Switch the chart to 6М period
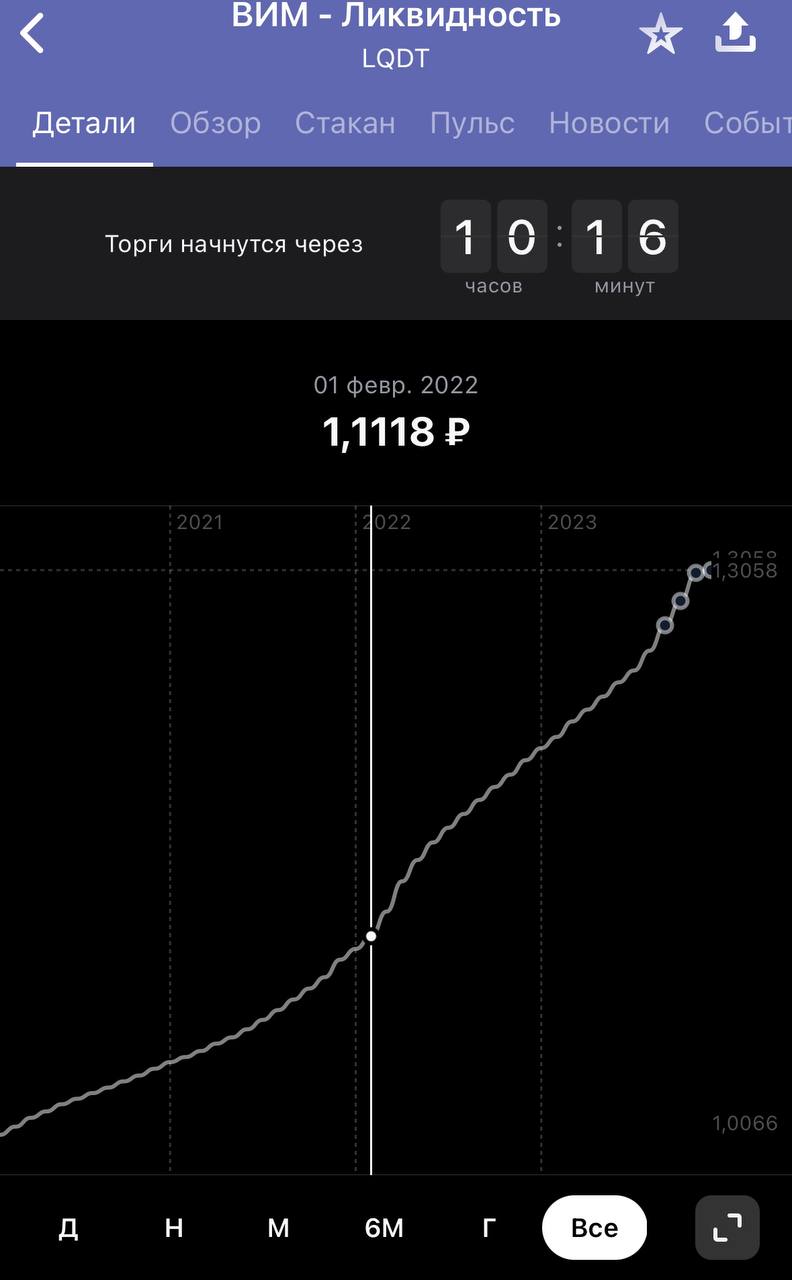This screenshot has height=1280, width=792. click(x=384, y=1228)
